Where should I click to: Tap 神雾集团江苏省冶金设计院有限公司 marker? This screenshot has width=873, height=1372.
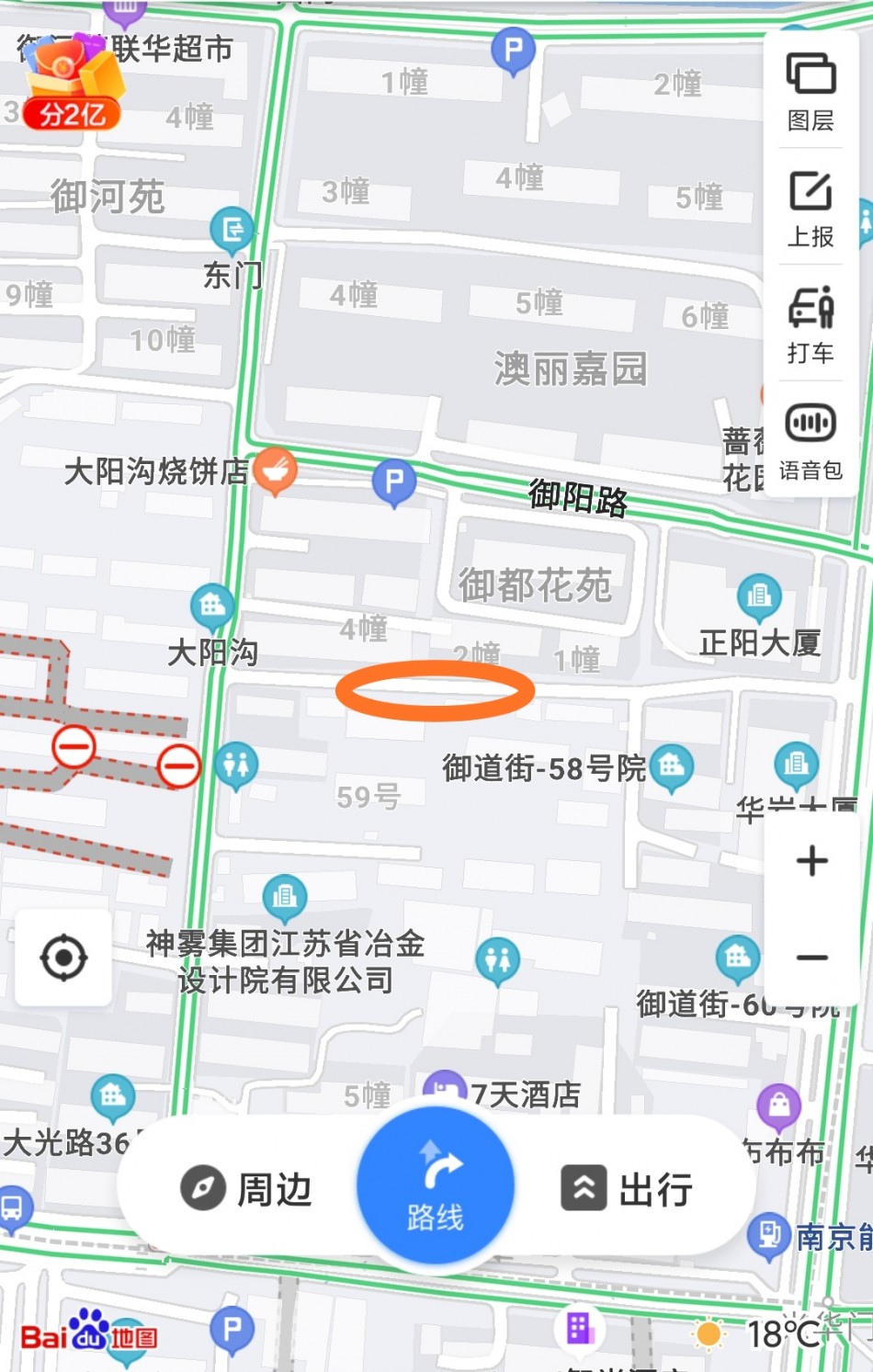[x=285, y=895]
